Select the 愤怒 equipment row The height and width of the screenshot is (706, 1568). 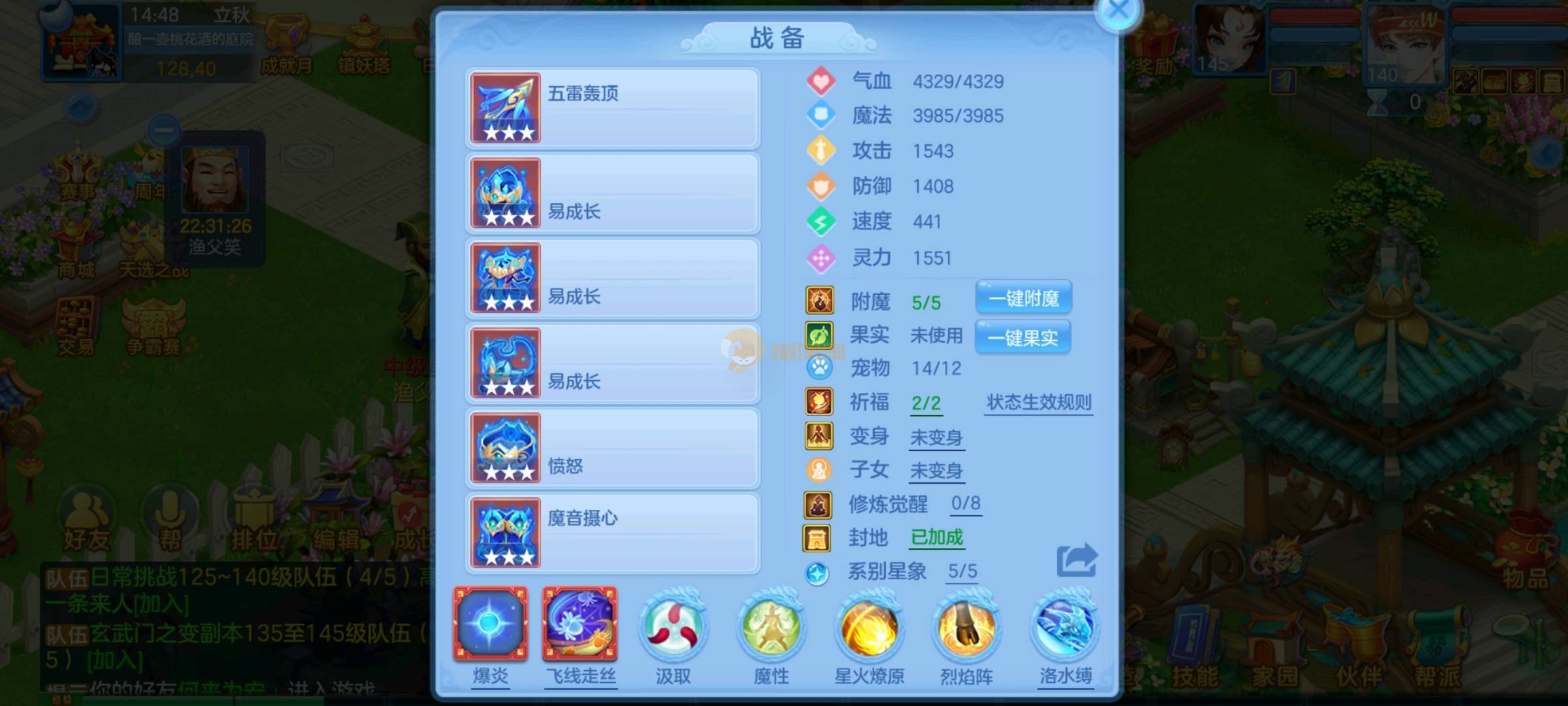[x=612, y=448]
